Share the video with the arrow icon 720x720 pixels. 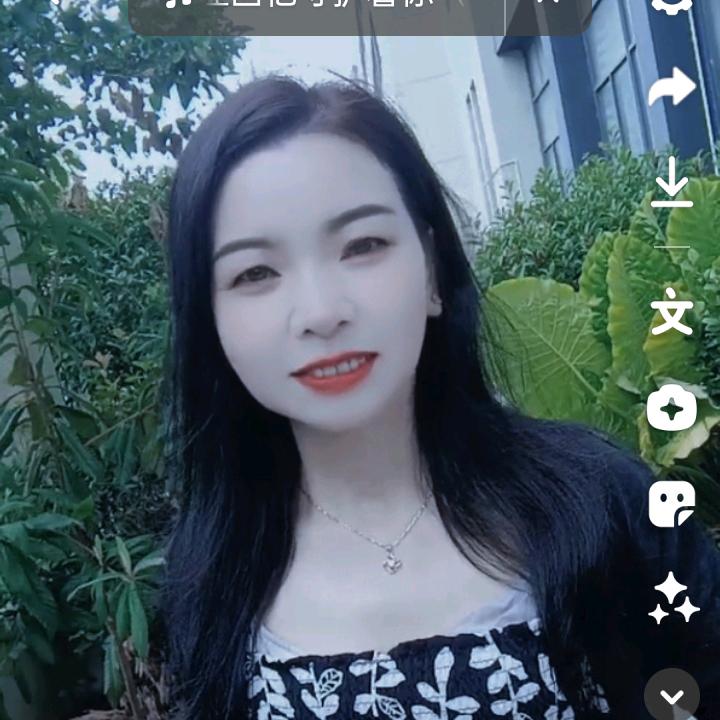click(672, 88)
